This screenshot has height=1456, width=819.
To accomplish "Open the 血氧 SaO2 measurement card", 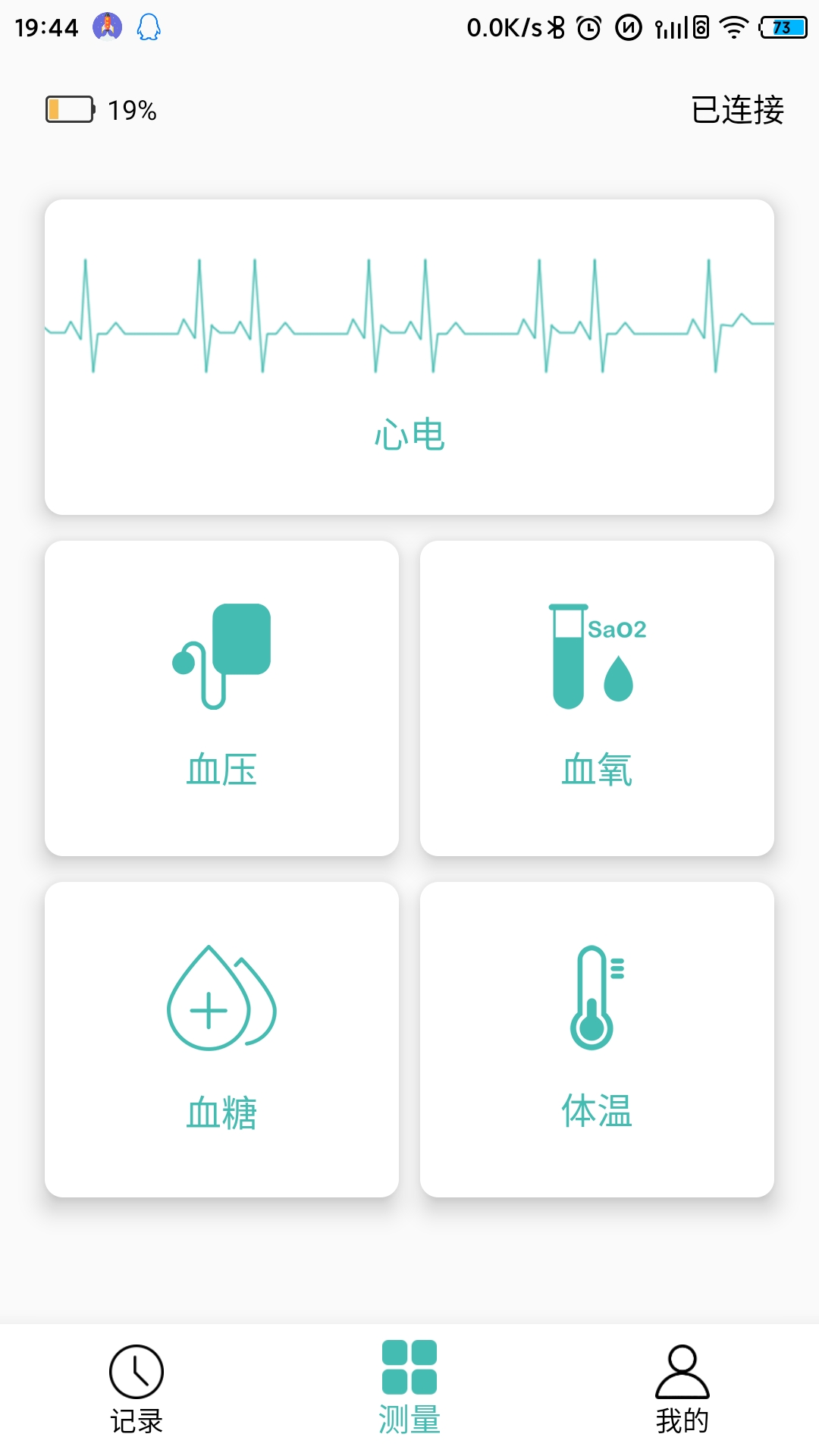I will pos(597,698).
